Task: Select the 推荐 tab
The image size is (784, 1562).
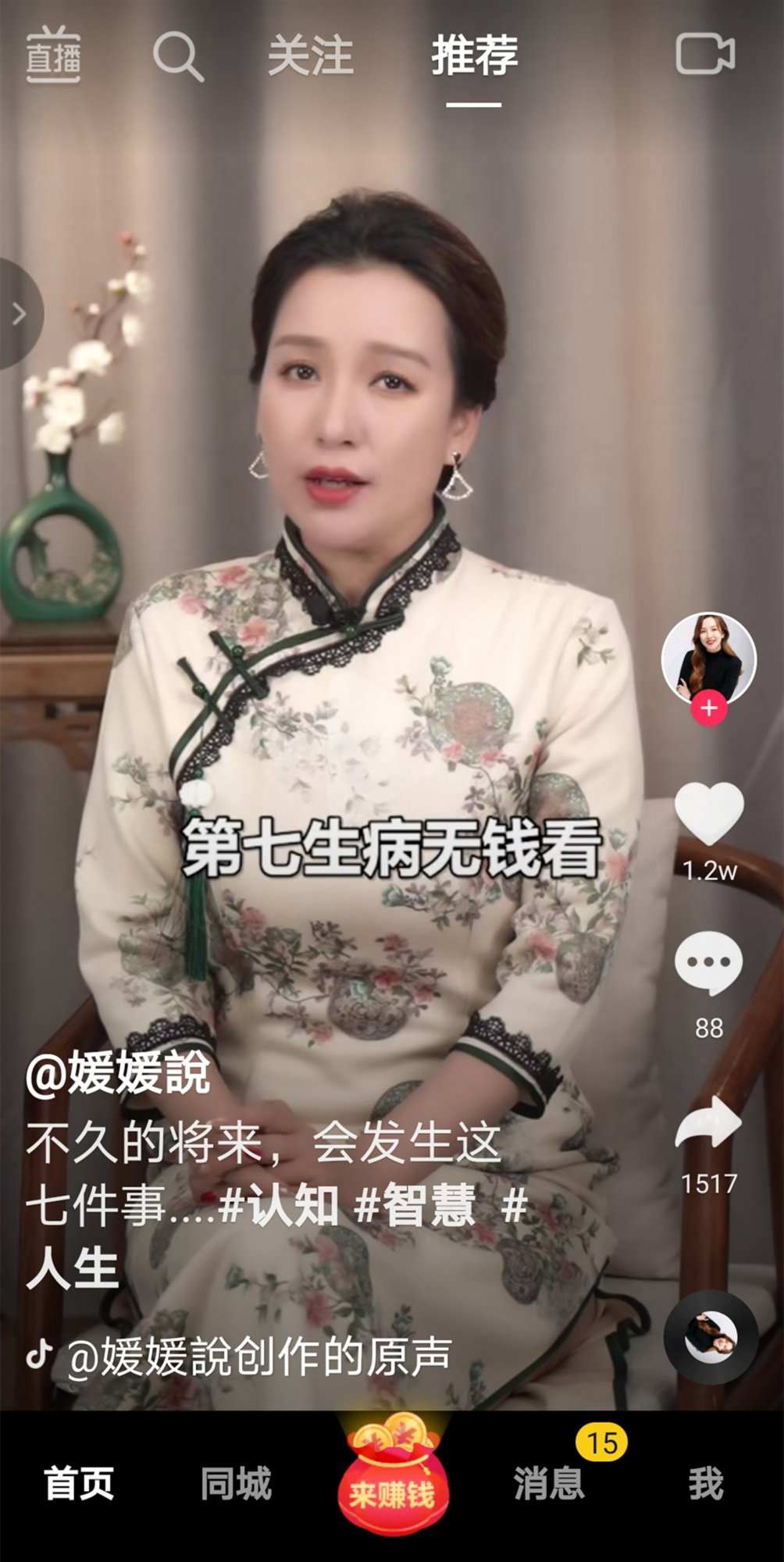Action: click(474, 56)
